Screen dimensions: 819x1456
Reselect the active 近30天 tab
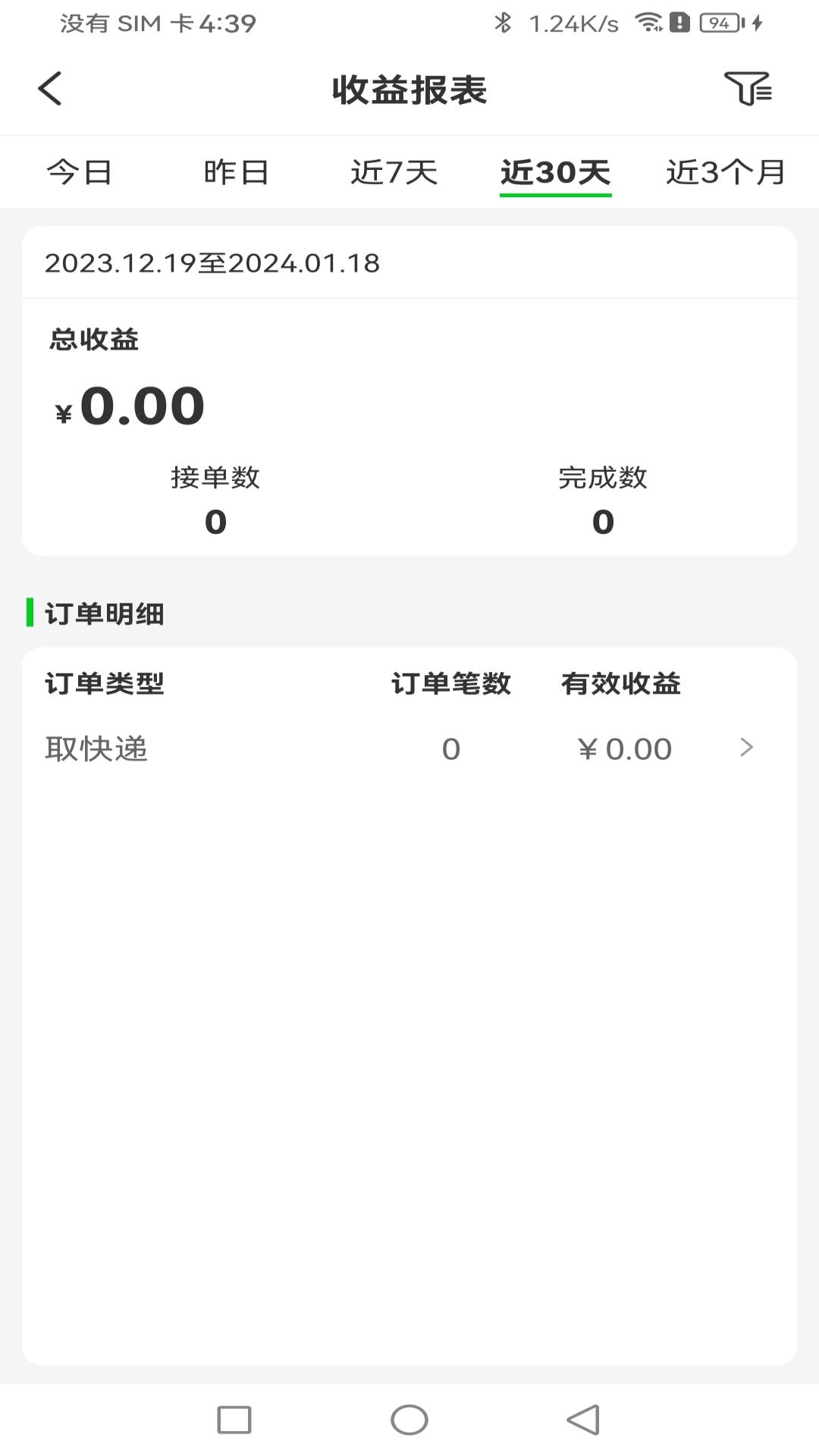point(556,172)
